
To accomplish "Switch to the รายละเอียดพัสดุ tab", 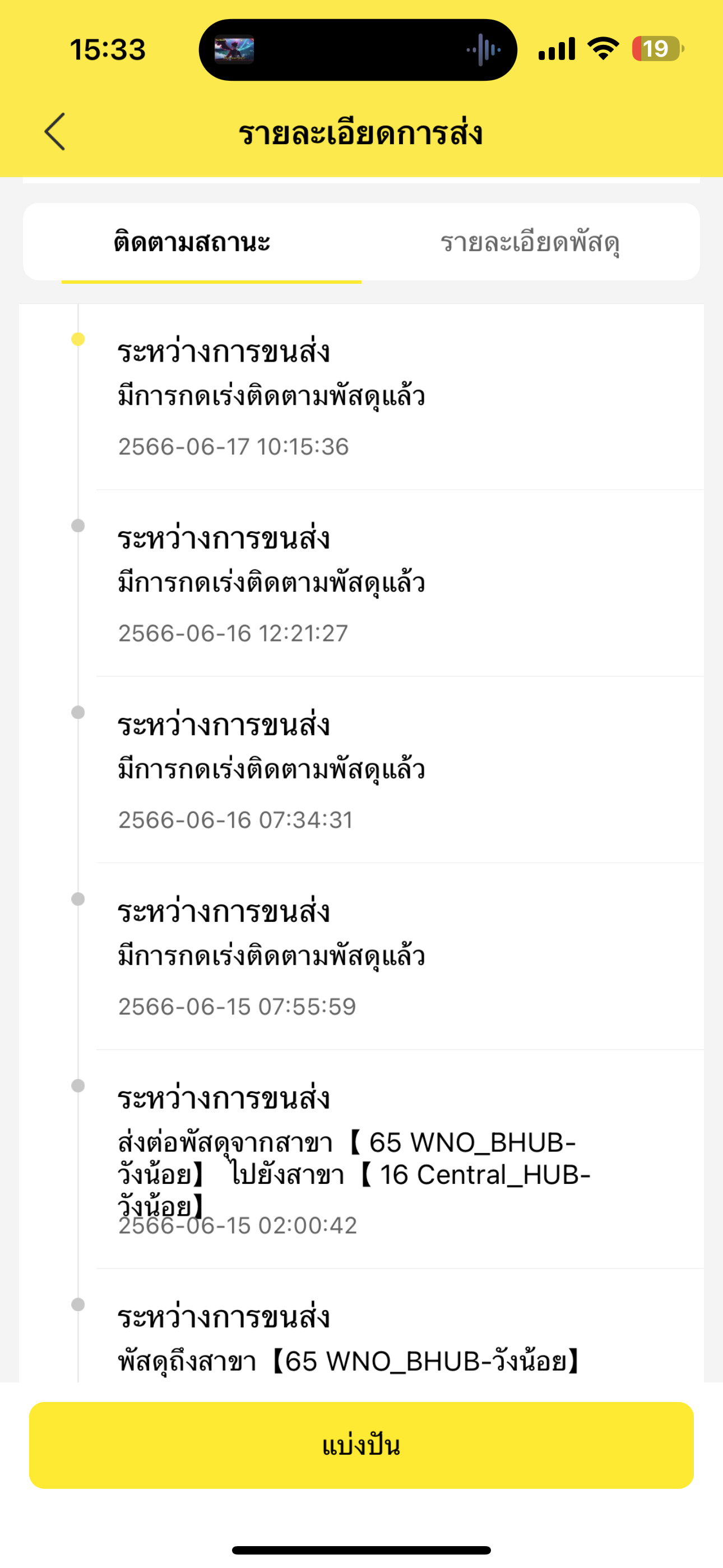I will point(530,242).
